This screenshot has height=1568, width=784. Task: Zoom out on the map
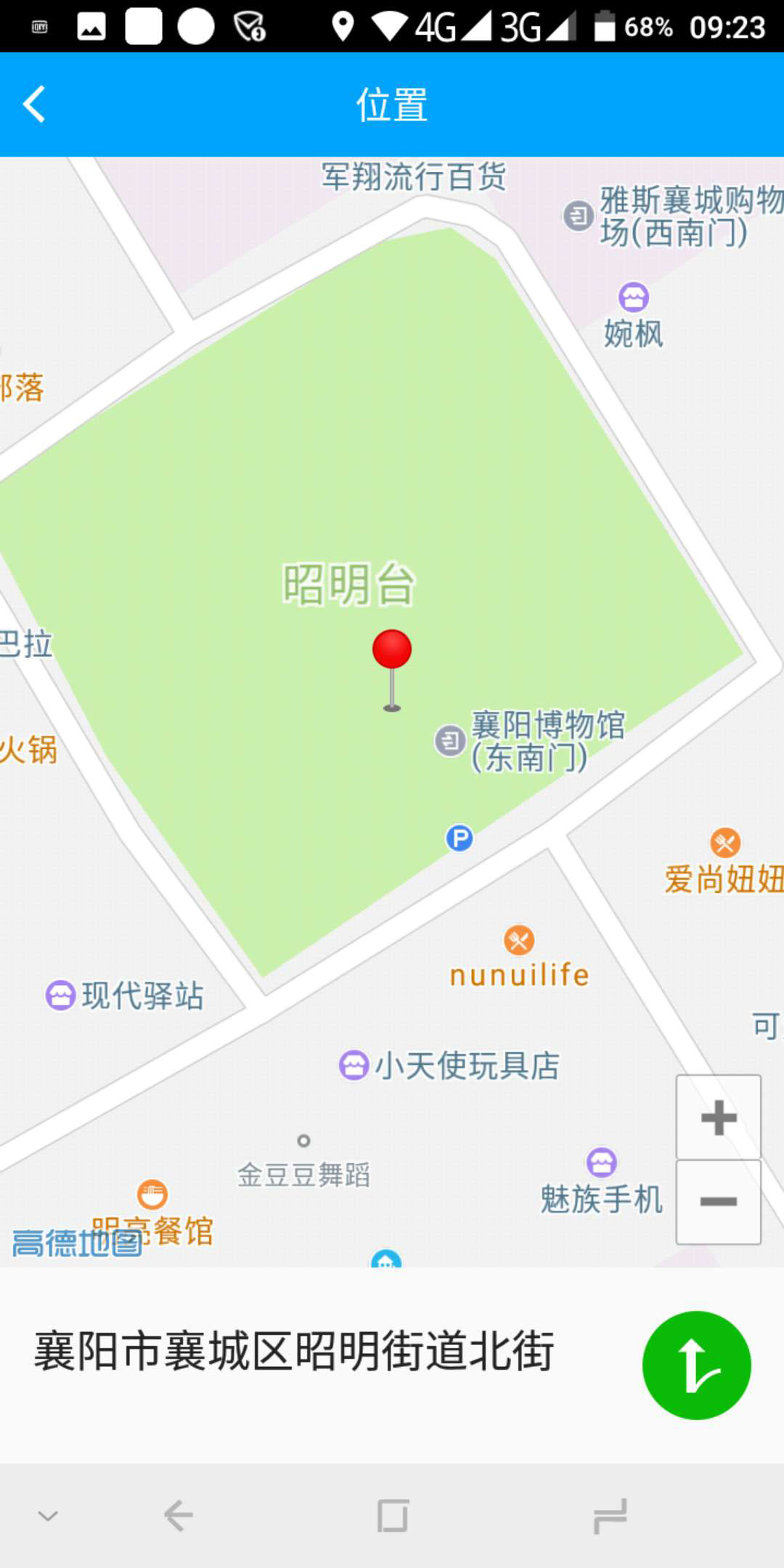tap(718, 1202)
